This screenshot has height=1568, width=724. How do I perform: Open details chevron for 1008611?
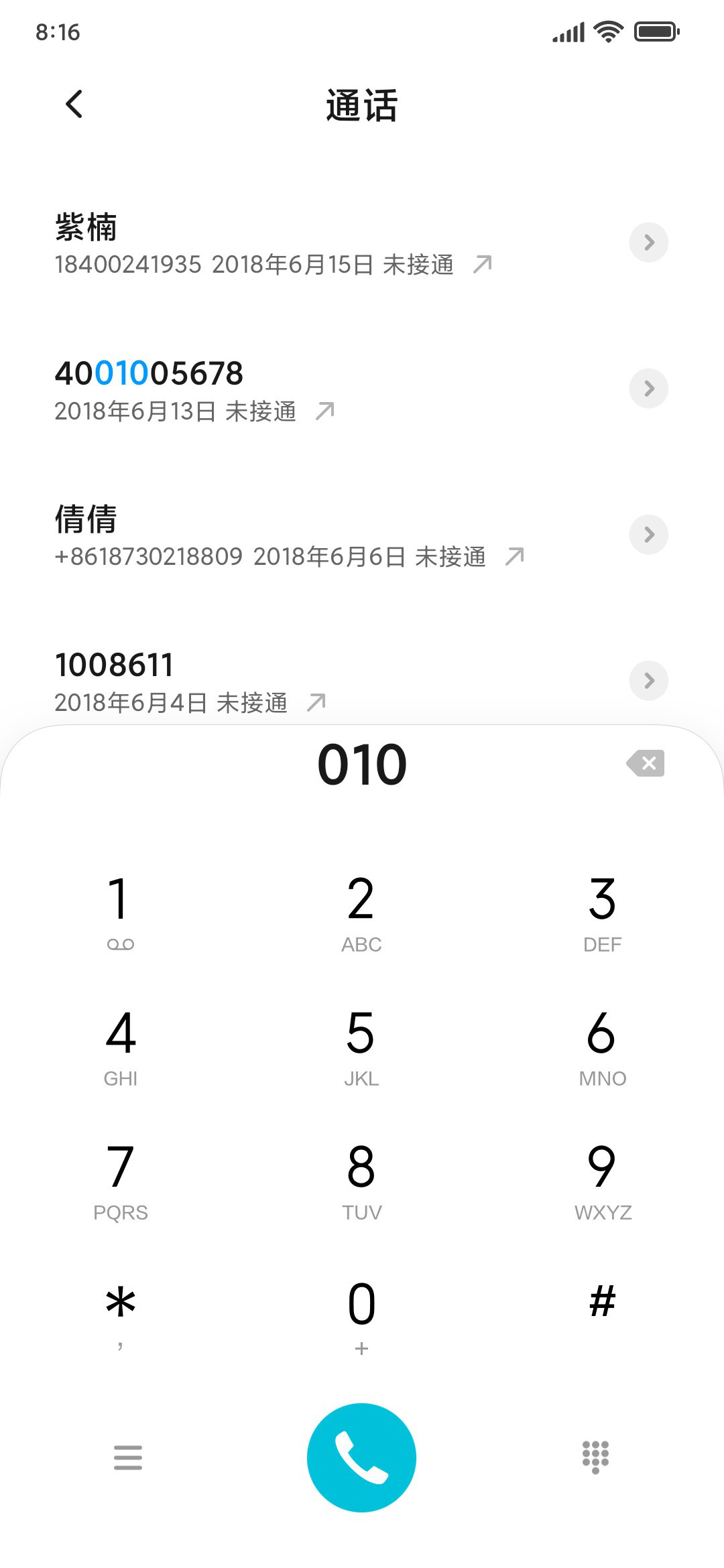[x=648, y=681]
